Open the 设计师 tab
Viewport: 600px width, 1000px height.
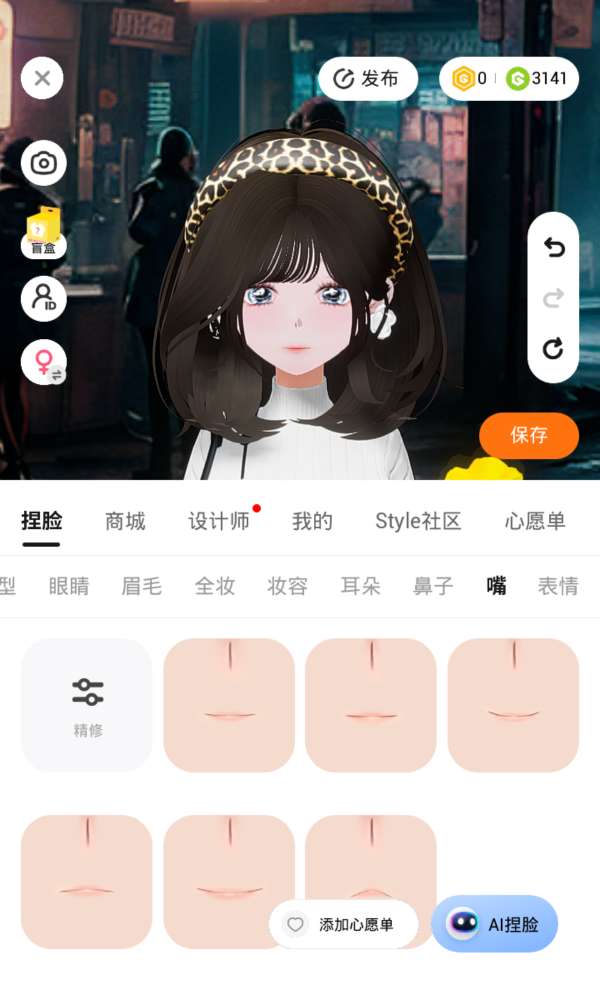[x=219, y=521]
